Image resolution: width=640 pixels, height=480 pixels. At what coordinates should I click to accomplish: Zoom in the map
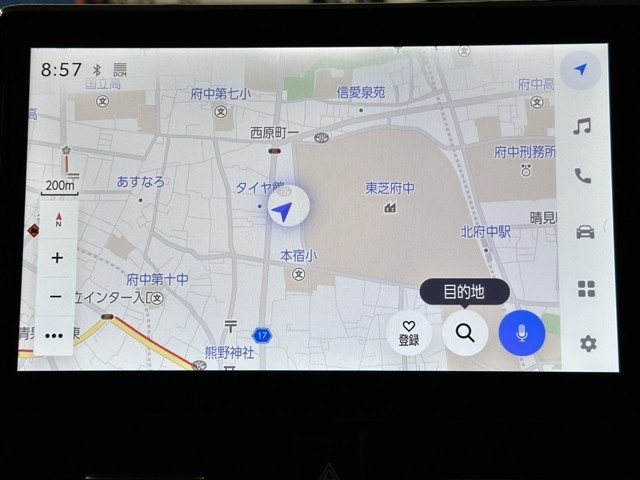57,257
